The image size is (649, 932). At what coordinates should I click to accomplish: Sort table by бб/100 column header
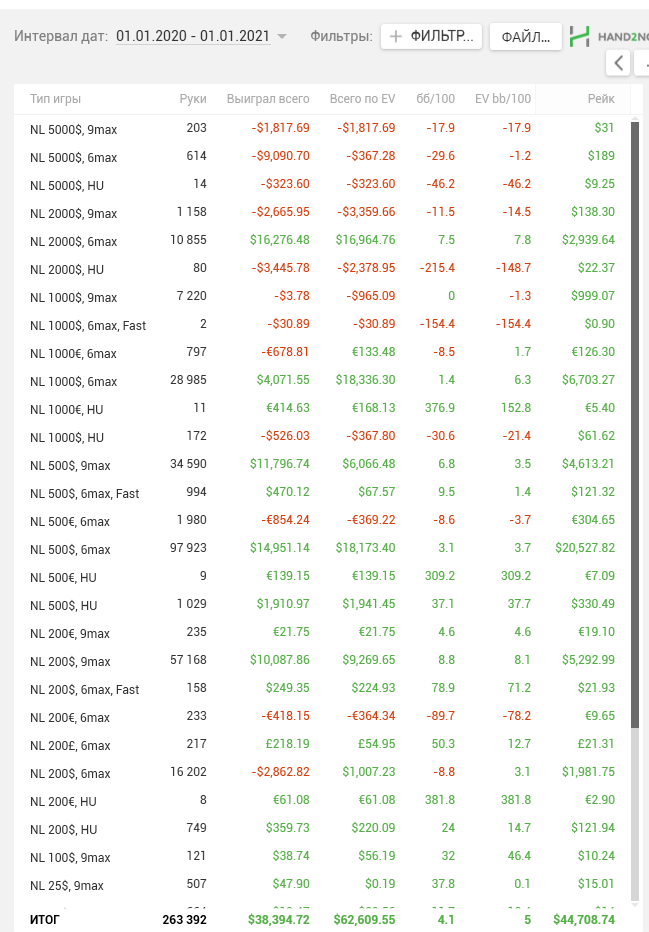click(436, 99)
